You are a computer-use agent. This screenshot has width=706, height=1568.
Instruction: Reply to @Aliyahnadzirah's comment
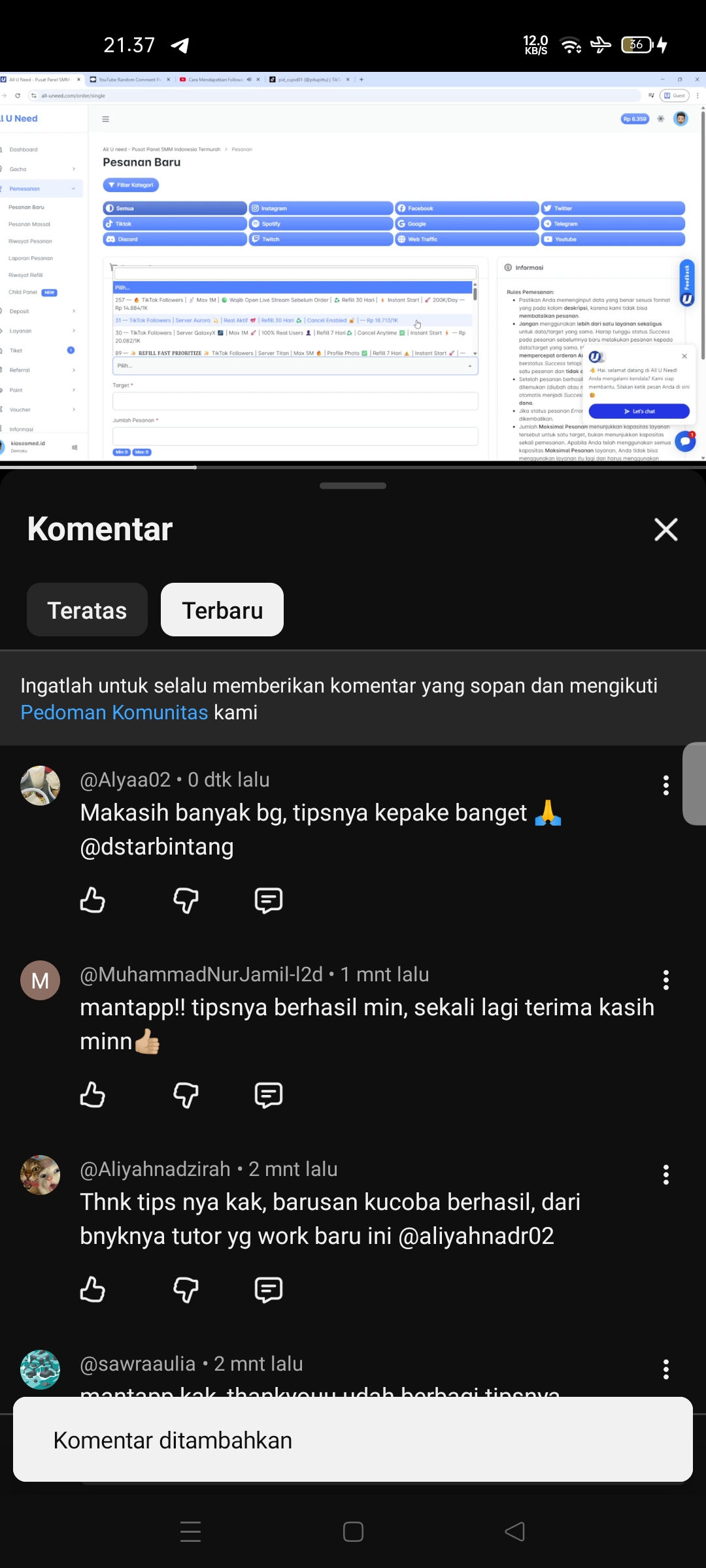click(268, 1290)
